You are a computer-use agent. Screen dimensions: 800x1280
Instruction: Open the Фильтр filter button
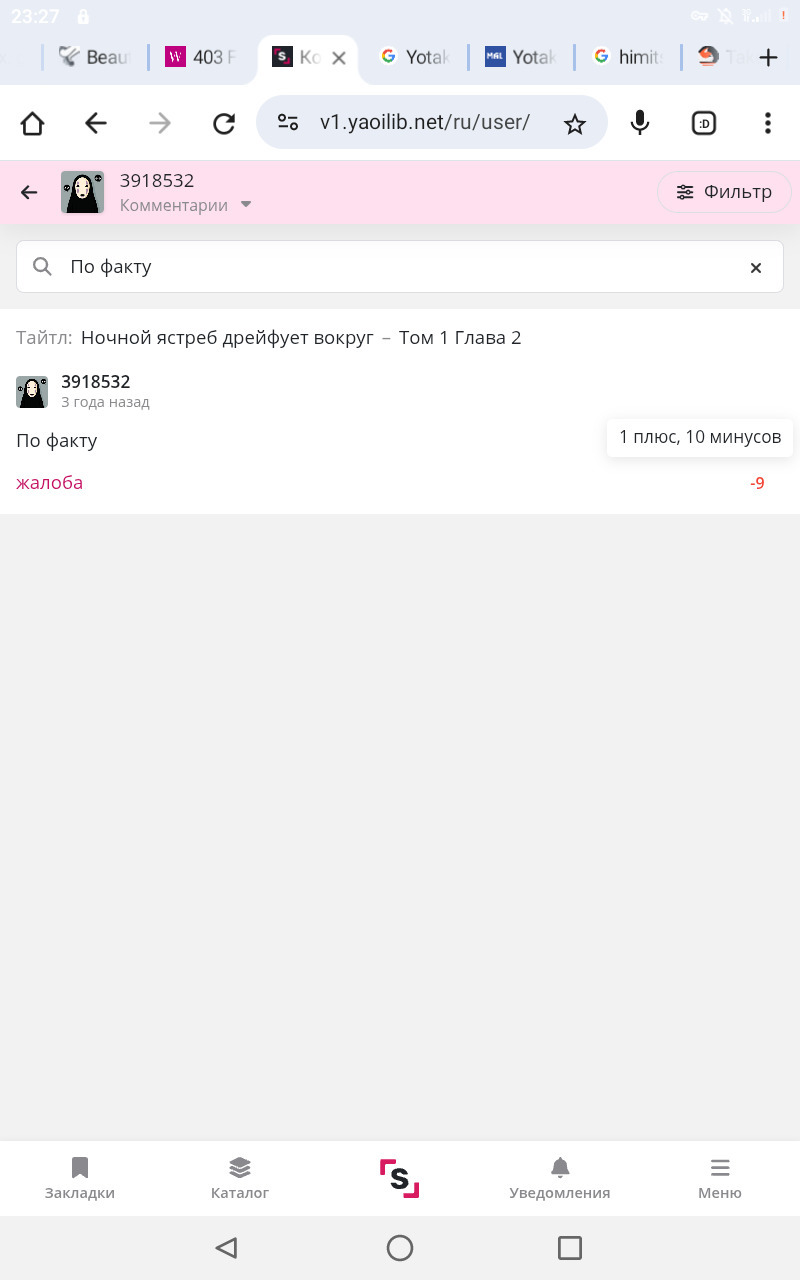point(724,192)
